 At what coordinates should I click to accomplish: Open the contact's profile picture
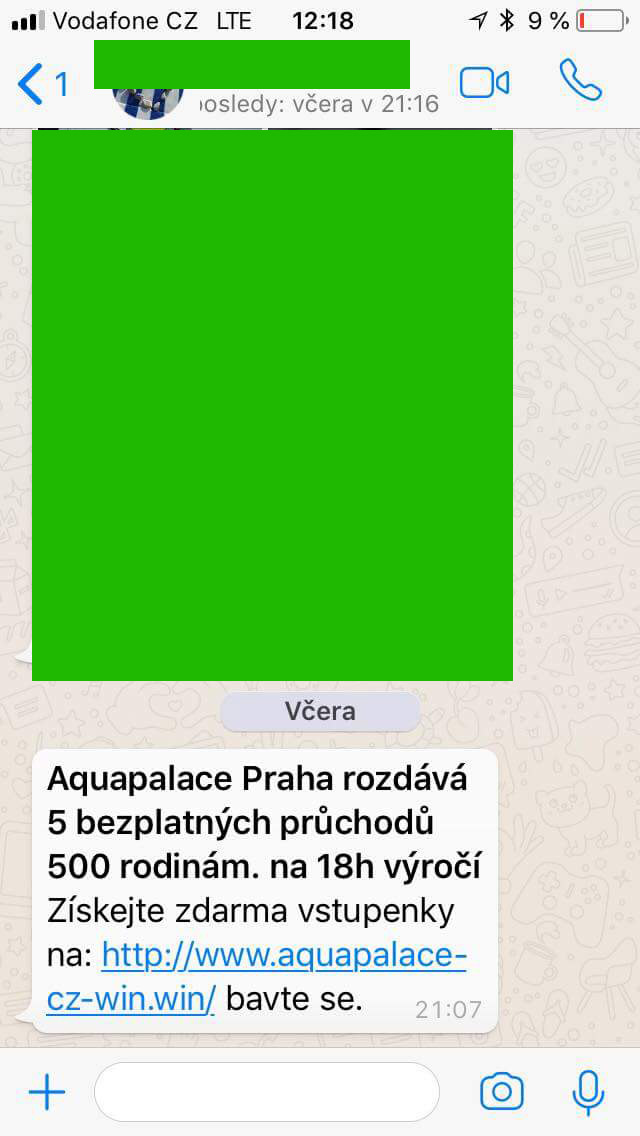tap(148, 103)
